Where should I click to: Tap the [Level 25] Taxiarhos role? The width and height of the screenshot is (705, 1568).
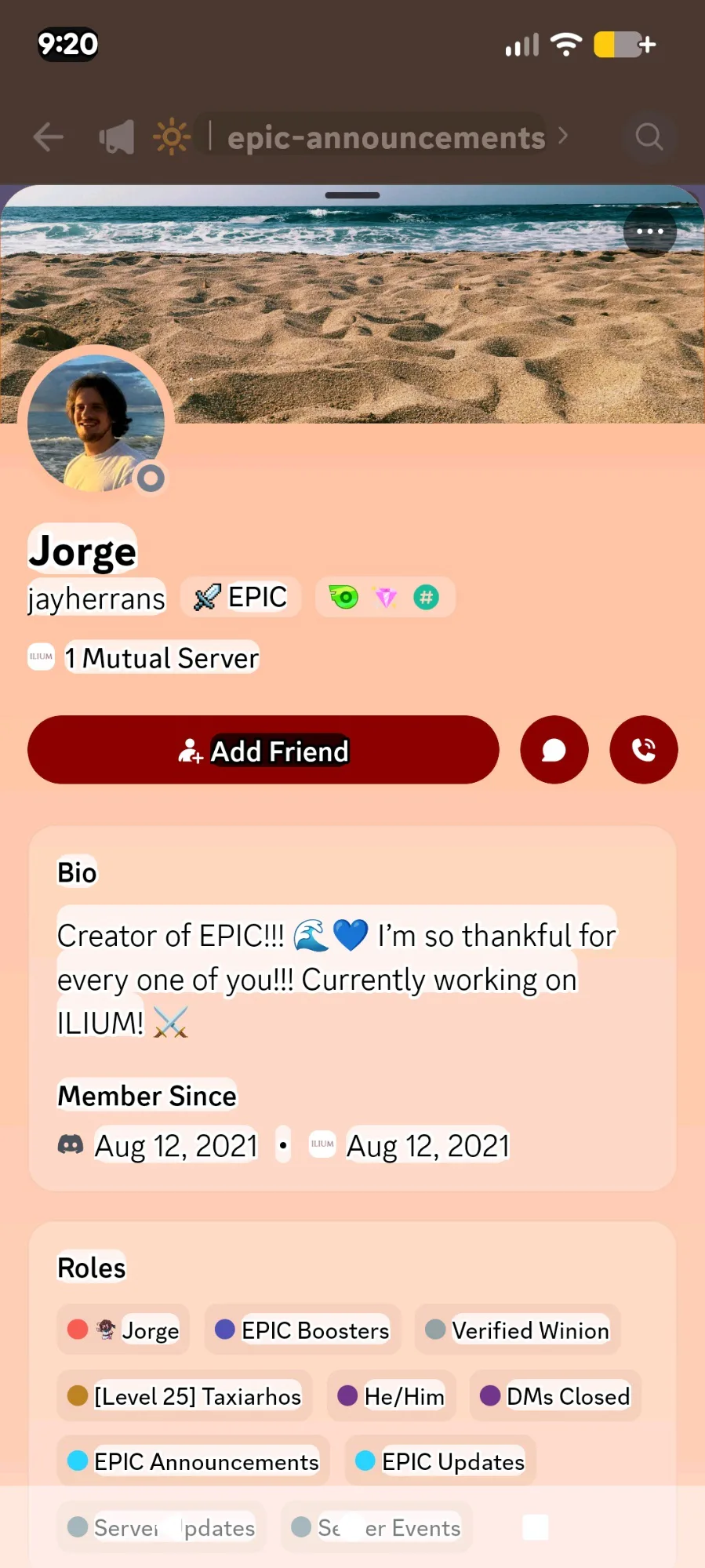pos(184,1396)
